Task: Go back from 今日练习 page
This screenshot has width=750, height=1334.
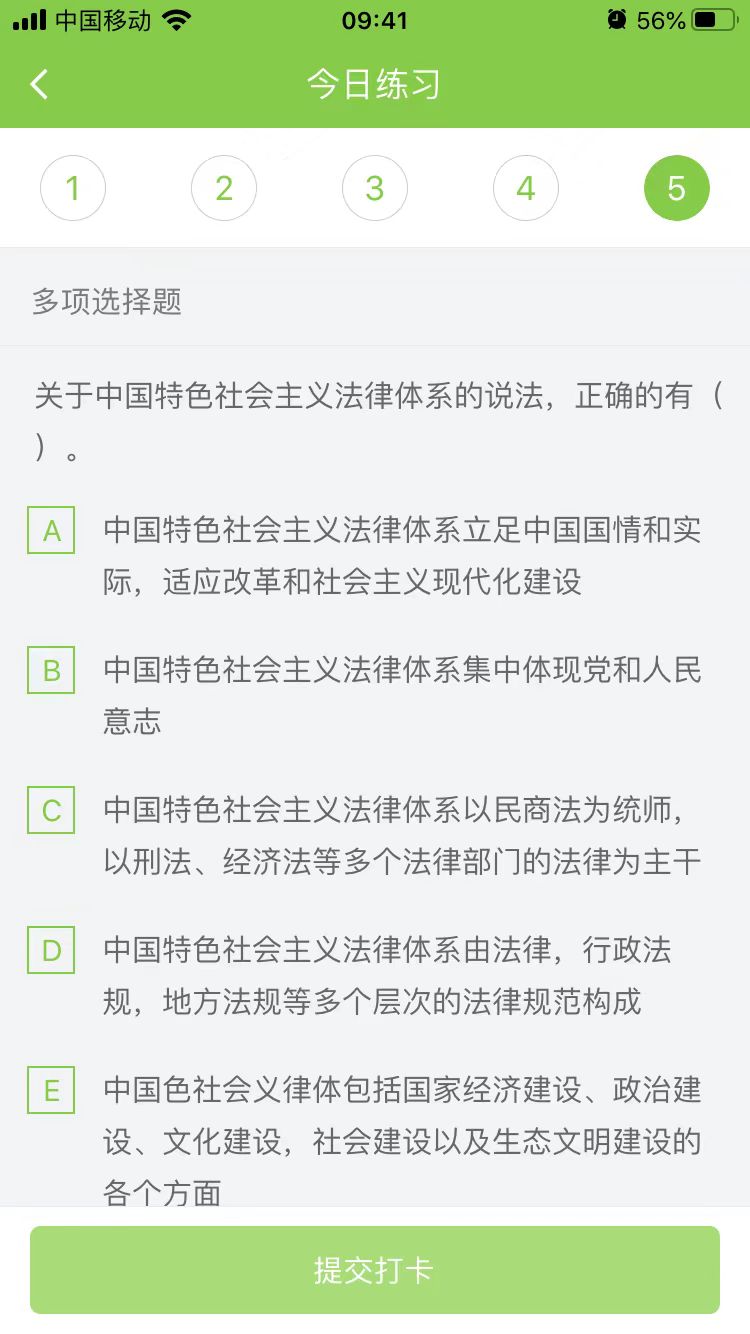Action: point(40,85)
